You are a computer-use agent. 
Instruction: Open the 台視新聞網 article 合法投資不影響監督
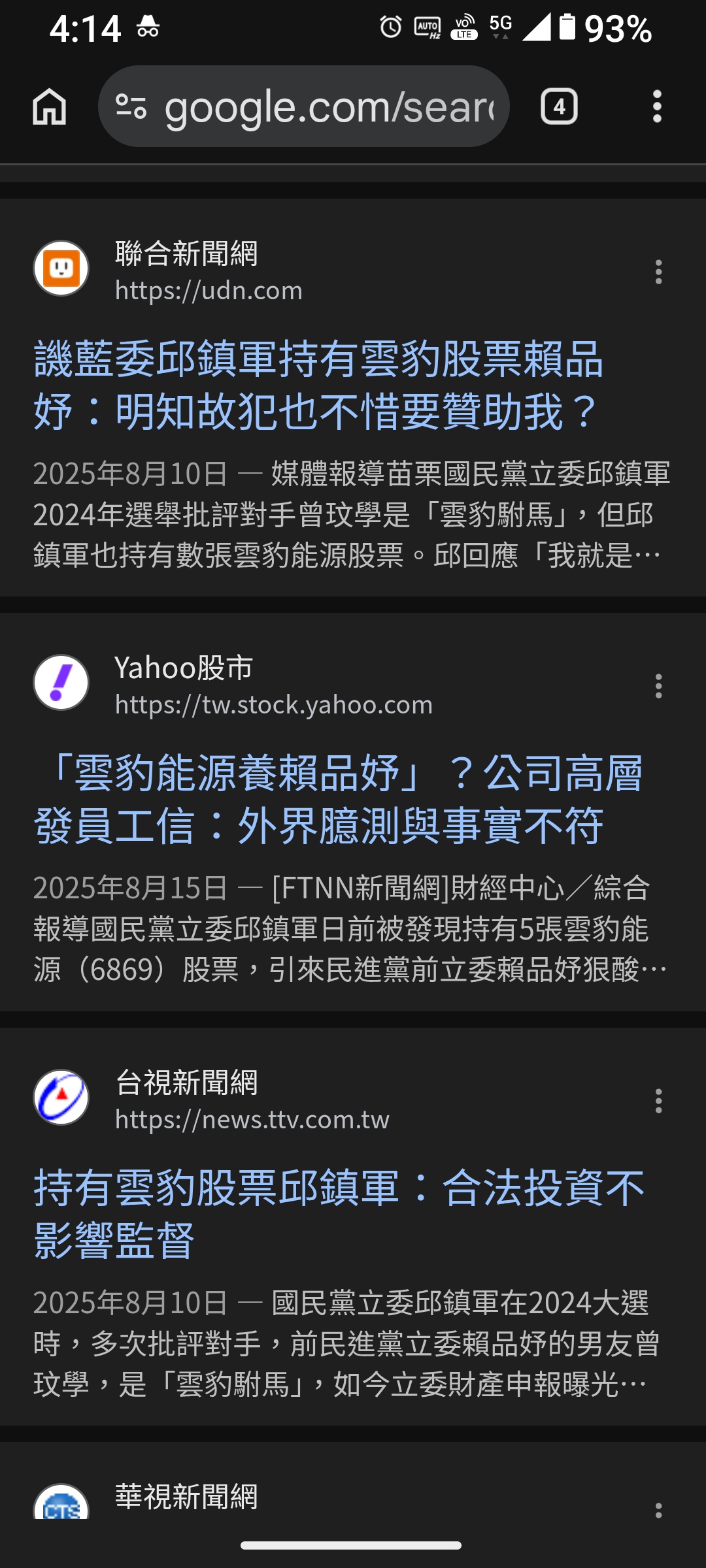(x=338, y=1214)
